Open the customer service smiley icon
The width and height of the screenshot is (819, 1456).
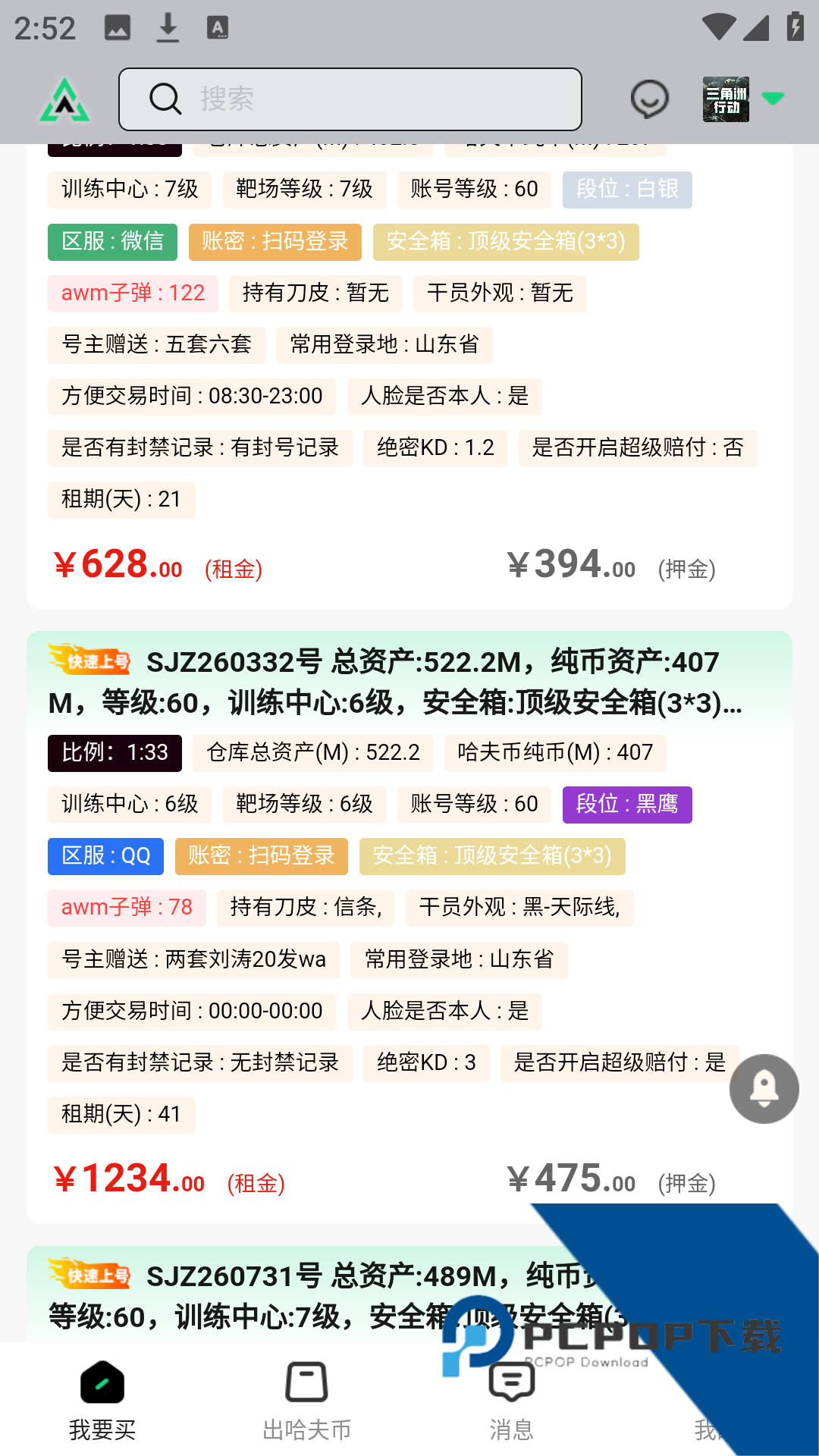[648, 99]
